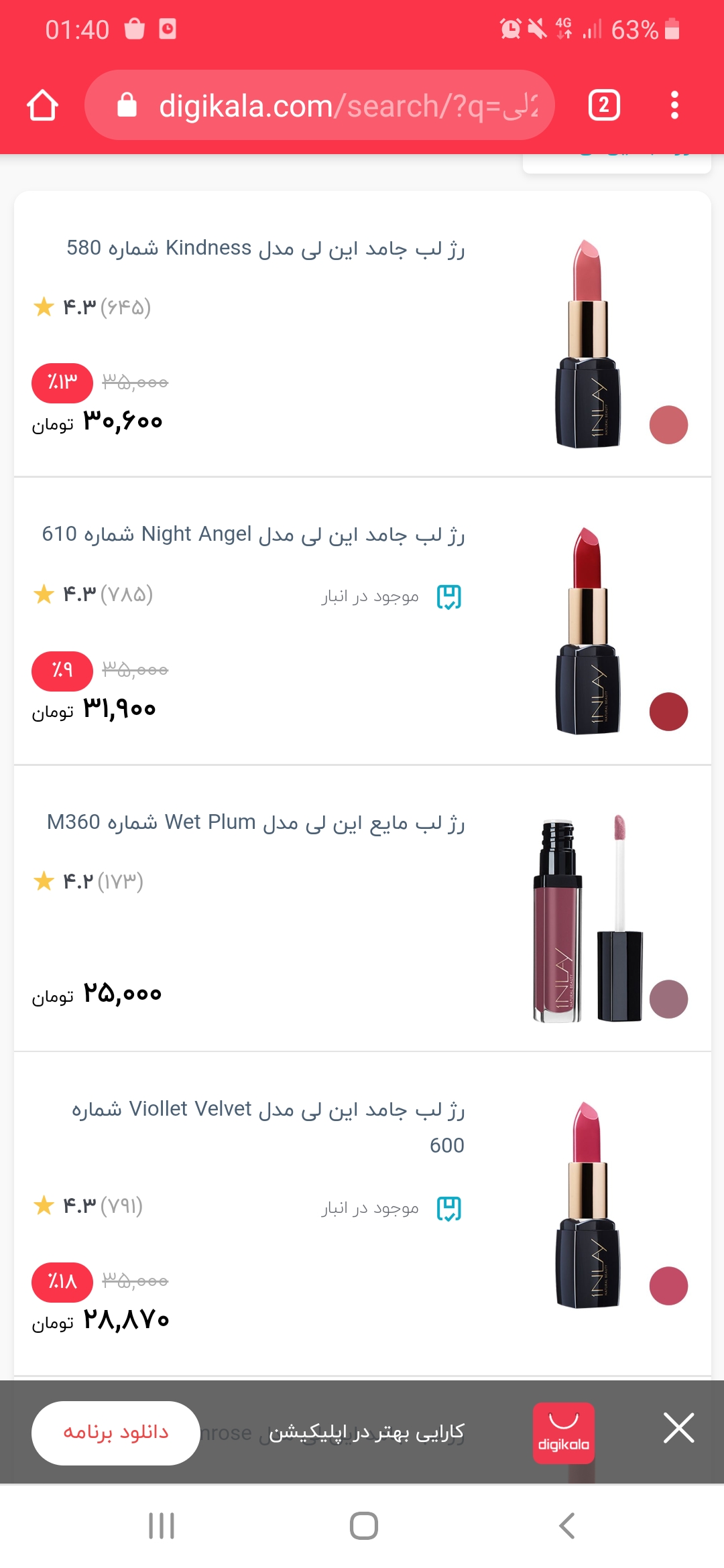Image resolution: width=724 pixels, height=1568 pixels.
Task: Edit the digikala.com address bar
Action: (x=335, y=106)
